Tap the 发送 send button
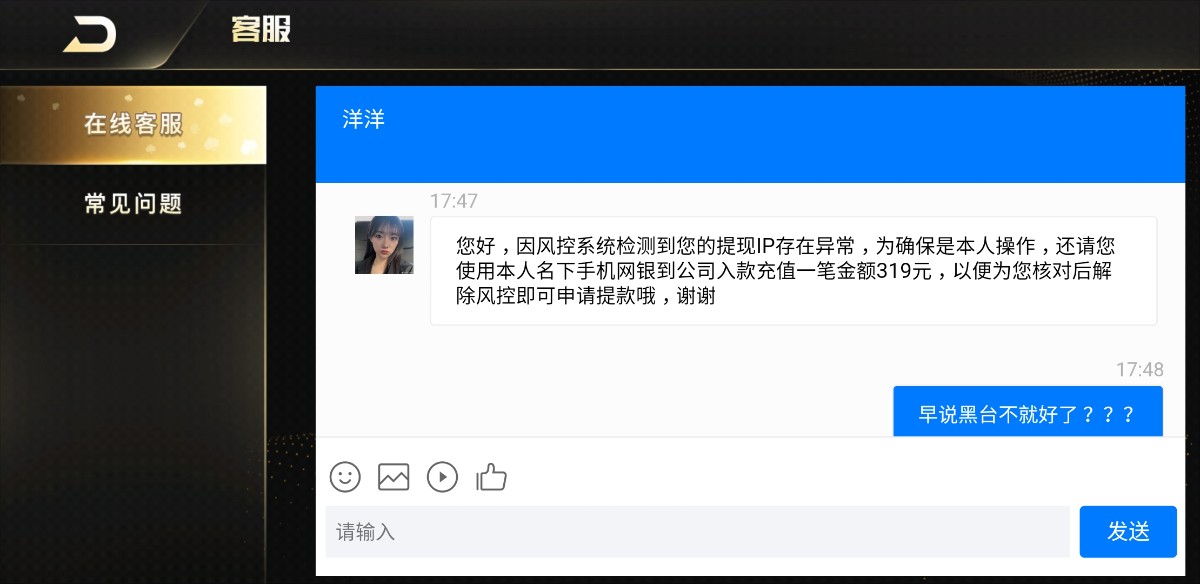1200x584 pixels. (x=1128, y=532)
